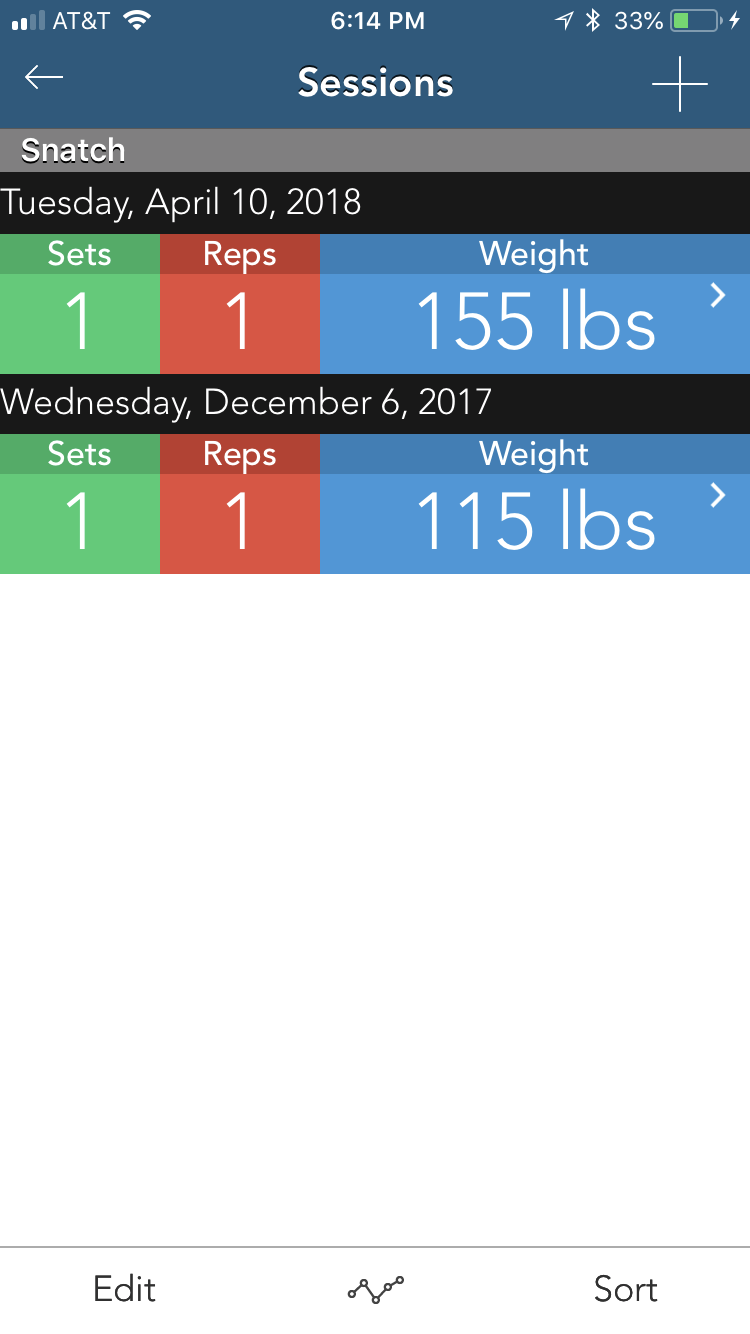The height and width of the screenshot is (1334, 750).
Task: Open the April 10, 2018 session at 155 lbs
Action: (x=375, y=304)
